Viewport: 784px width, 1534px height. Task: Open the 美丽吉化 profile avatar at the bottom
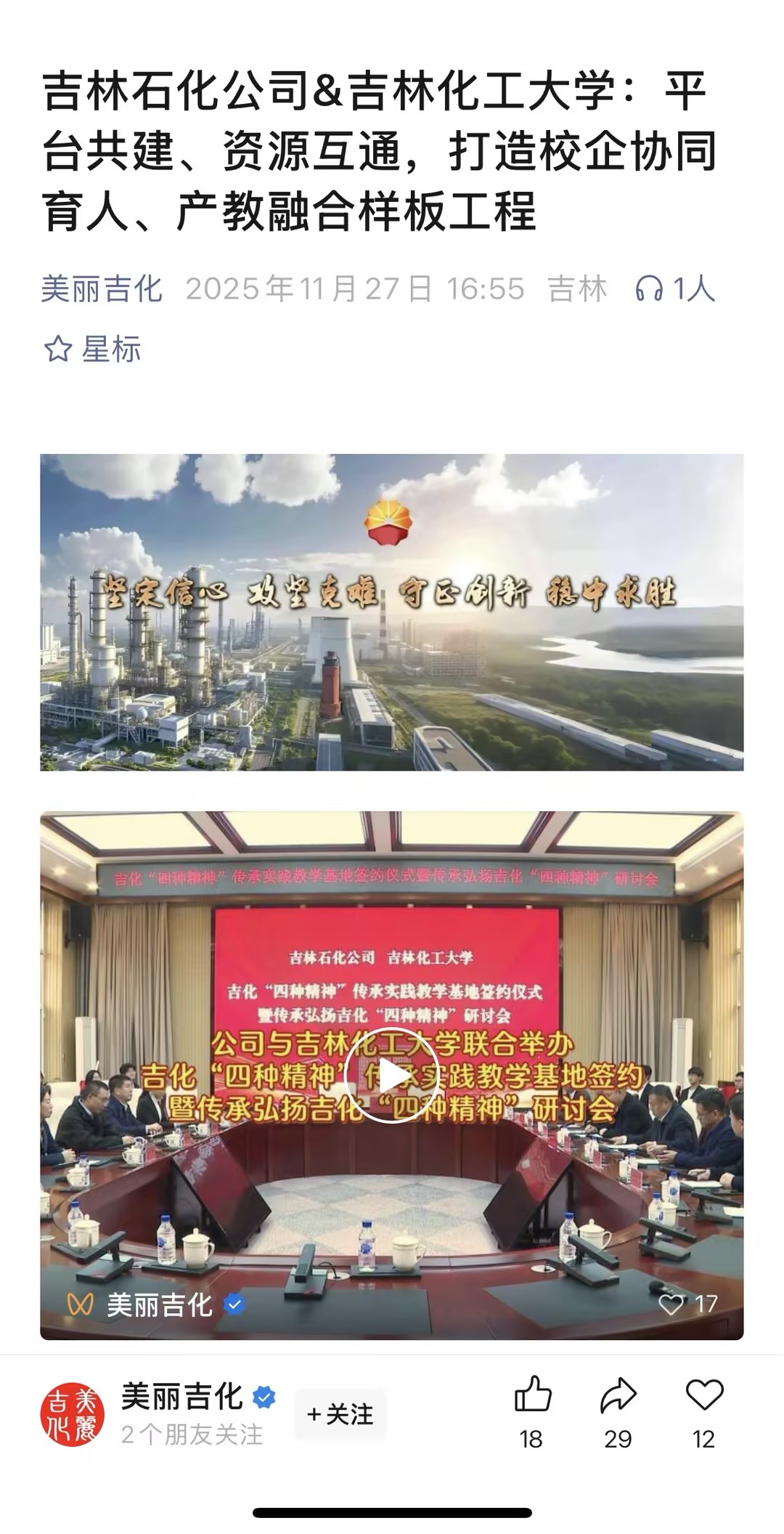72,1414
